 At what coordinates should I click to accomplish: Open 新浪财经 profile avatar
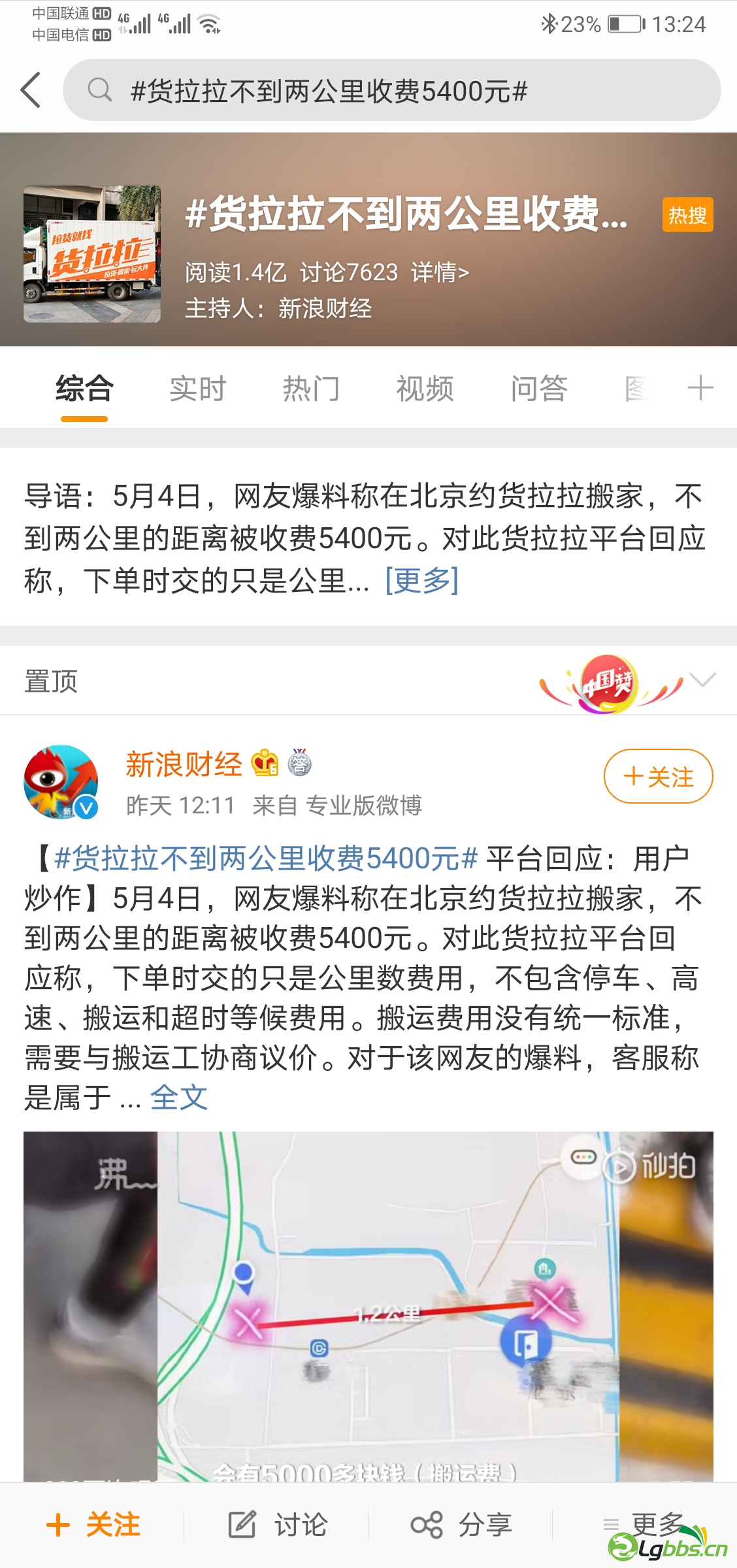click(x=61, y=781)
